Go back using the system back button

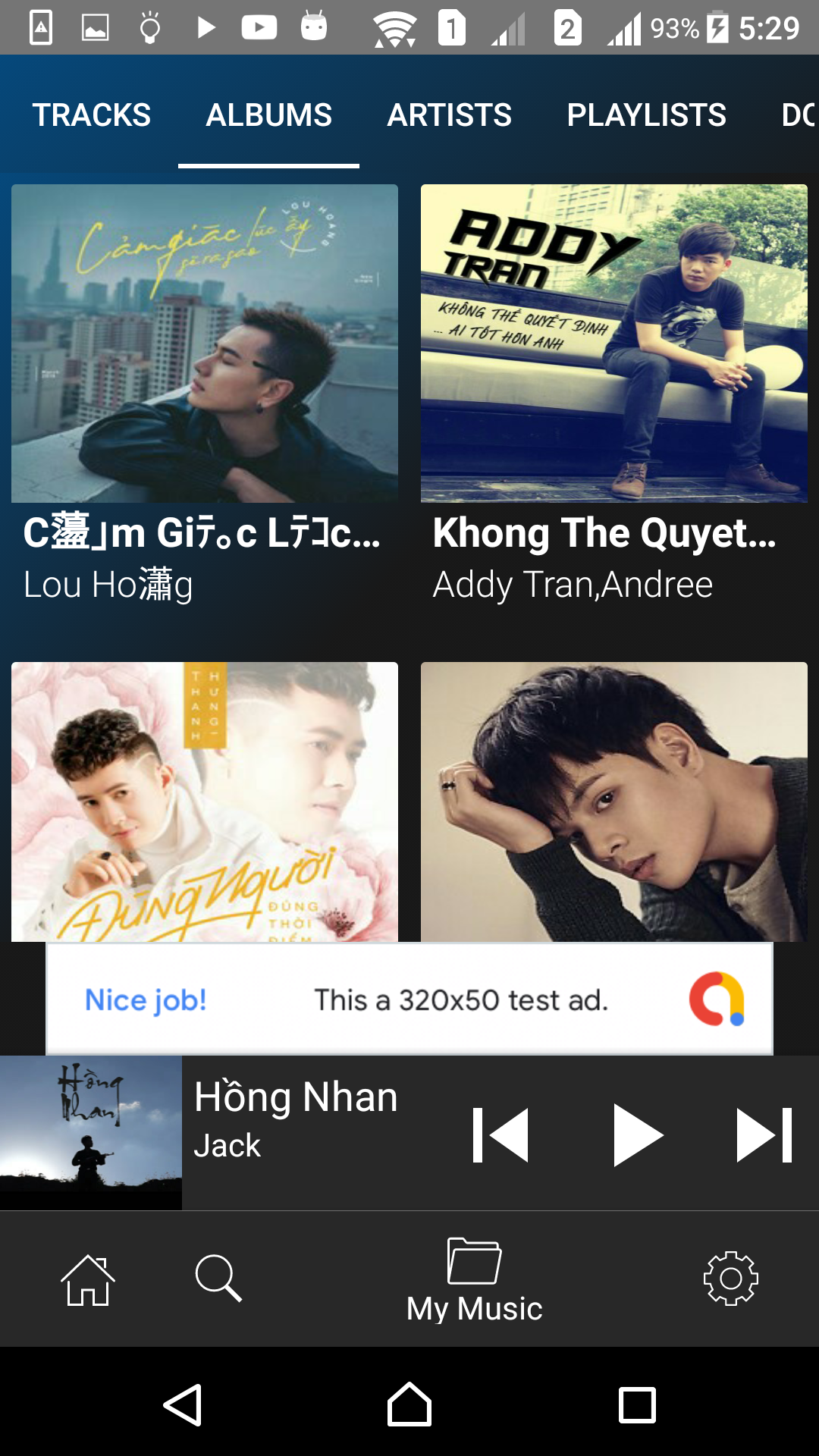click(183, 1405)
